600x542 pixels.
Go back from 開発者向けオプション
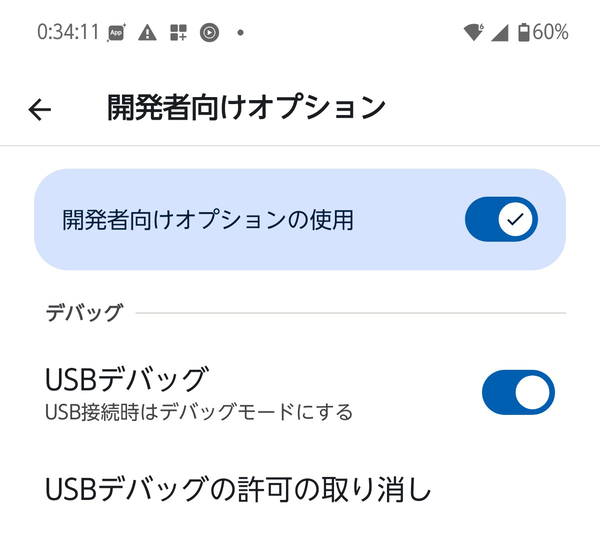[40, 109]
